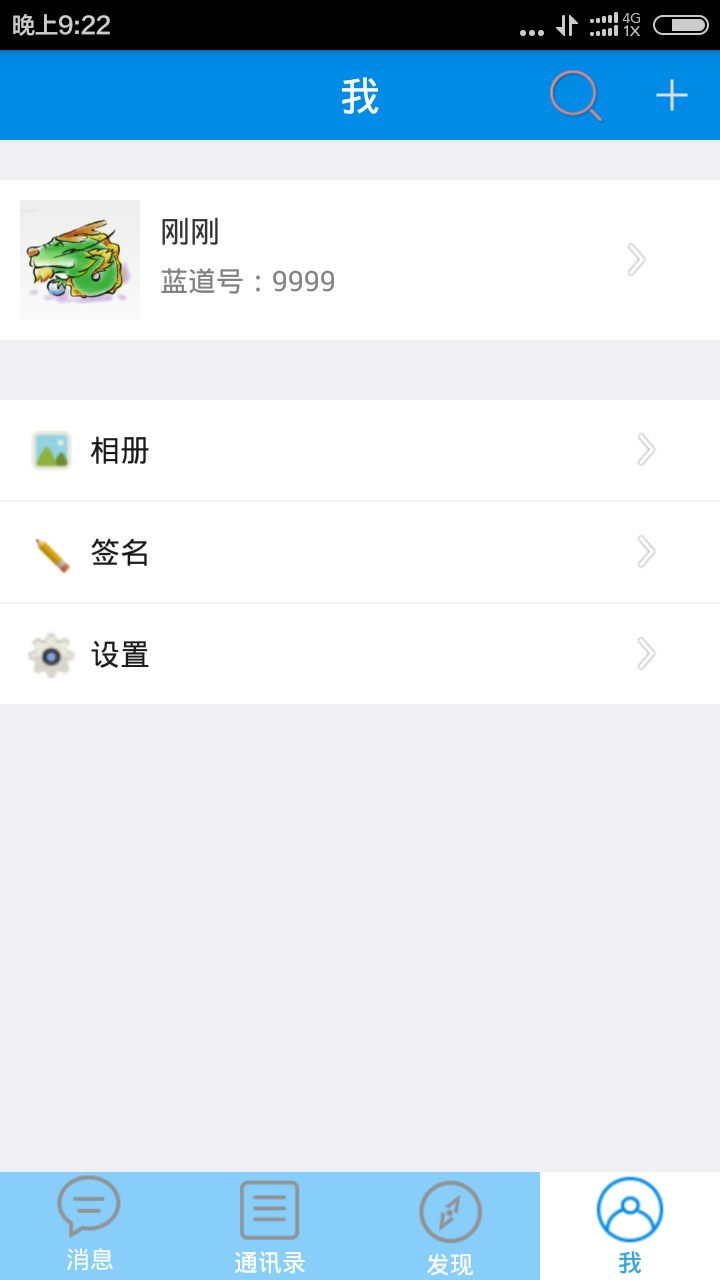Tap the 蓝道号：9999 account text
This screenshot has height=1280, width=720.
247,281
